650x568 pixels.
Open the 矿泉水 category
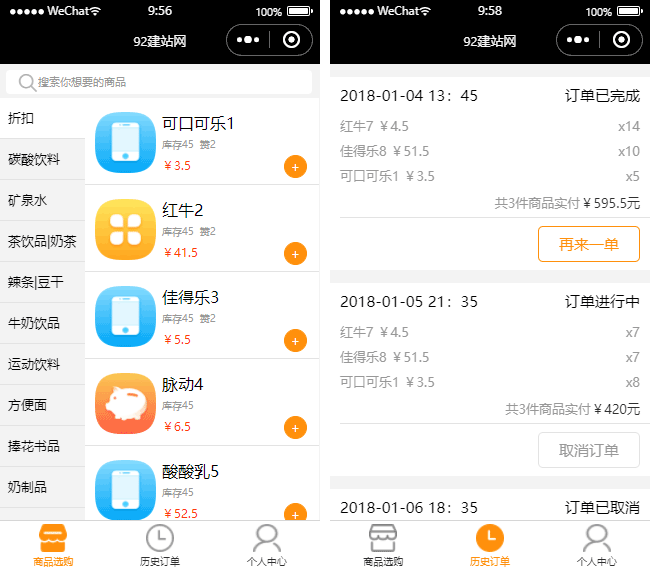[x=42, y=200]
